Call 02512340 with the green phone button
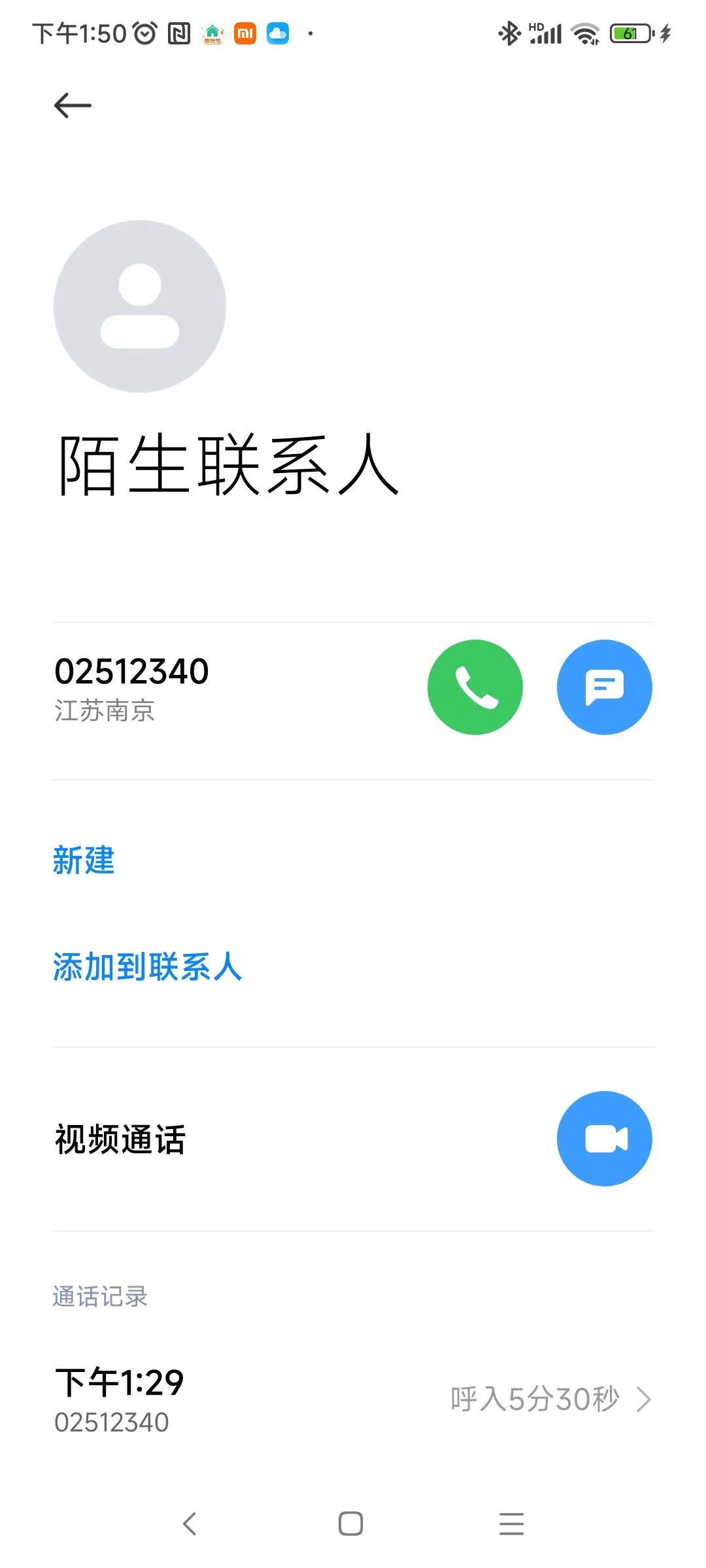Image resolution: width=706 pixels, height=1568 pixels. click(475, 687)
